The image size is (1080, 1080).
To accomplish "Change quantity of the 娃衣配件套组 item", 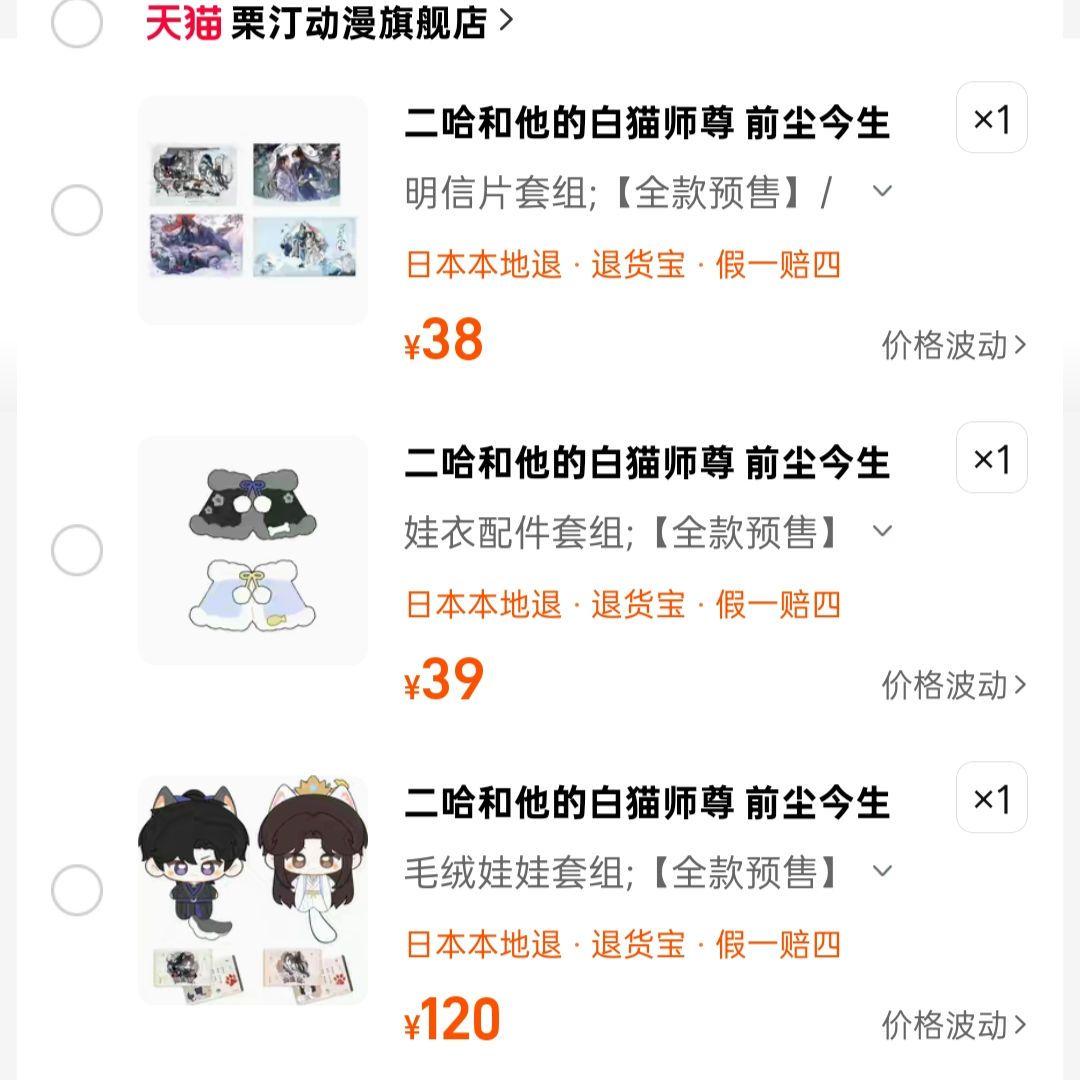I will click(991, 458).
